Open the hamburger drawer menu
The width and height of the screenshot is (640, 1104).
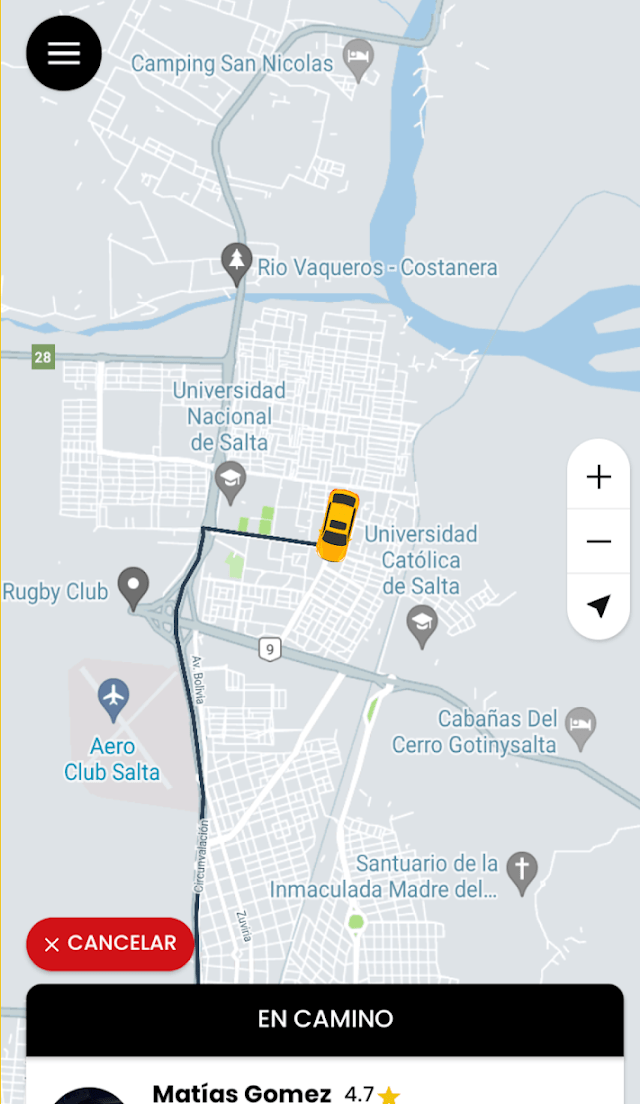coord(63,53)
